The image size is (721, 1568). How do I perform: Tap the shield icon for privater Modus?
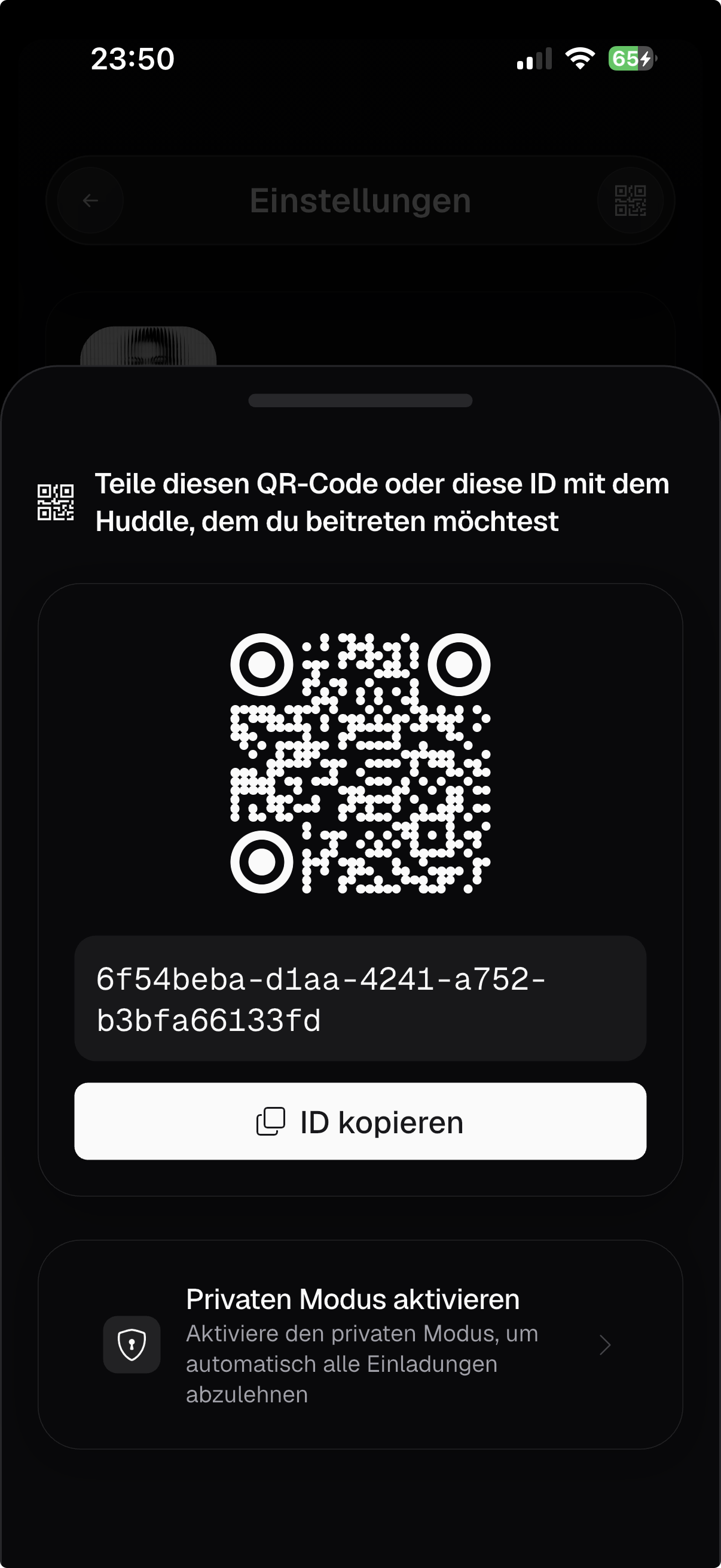point(133,1345)
